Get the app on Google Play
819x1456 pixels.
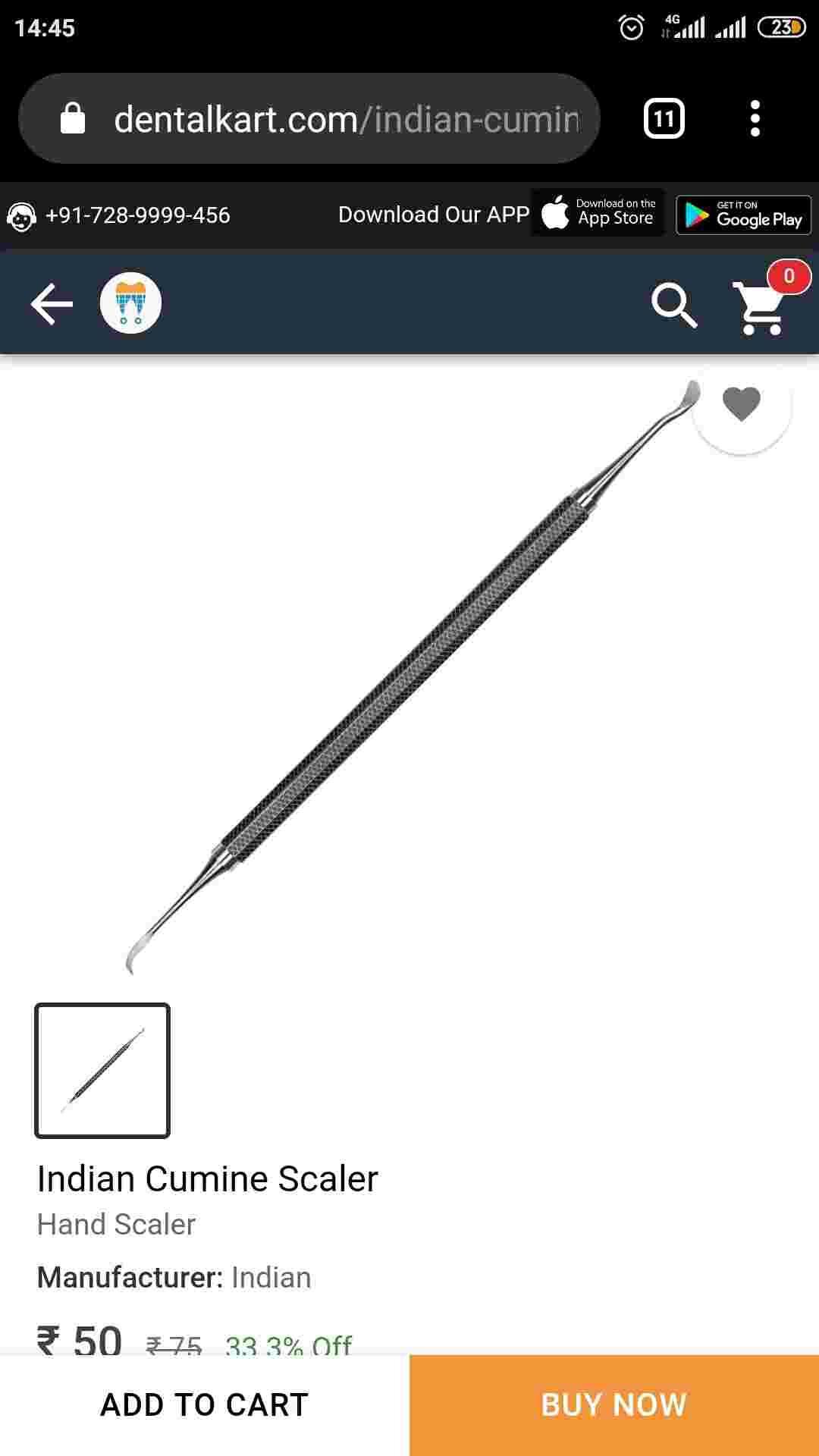click(x=743, y=215)
